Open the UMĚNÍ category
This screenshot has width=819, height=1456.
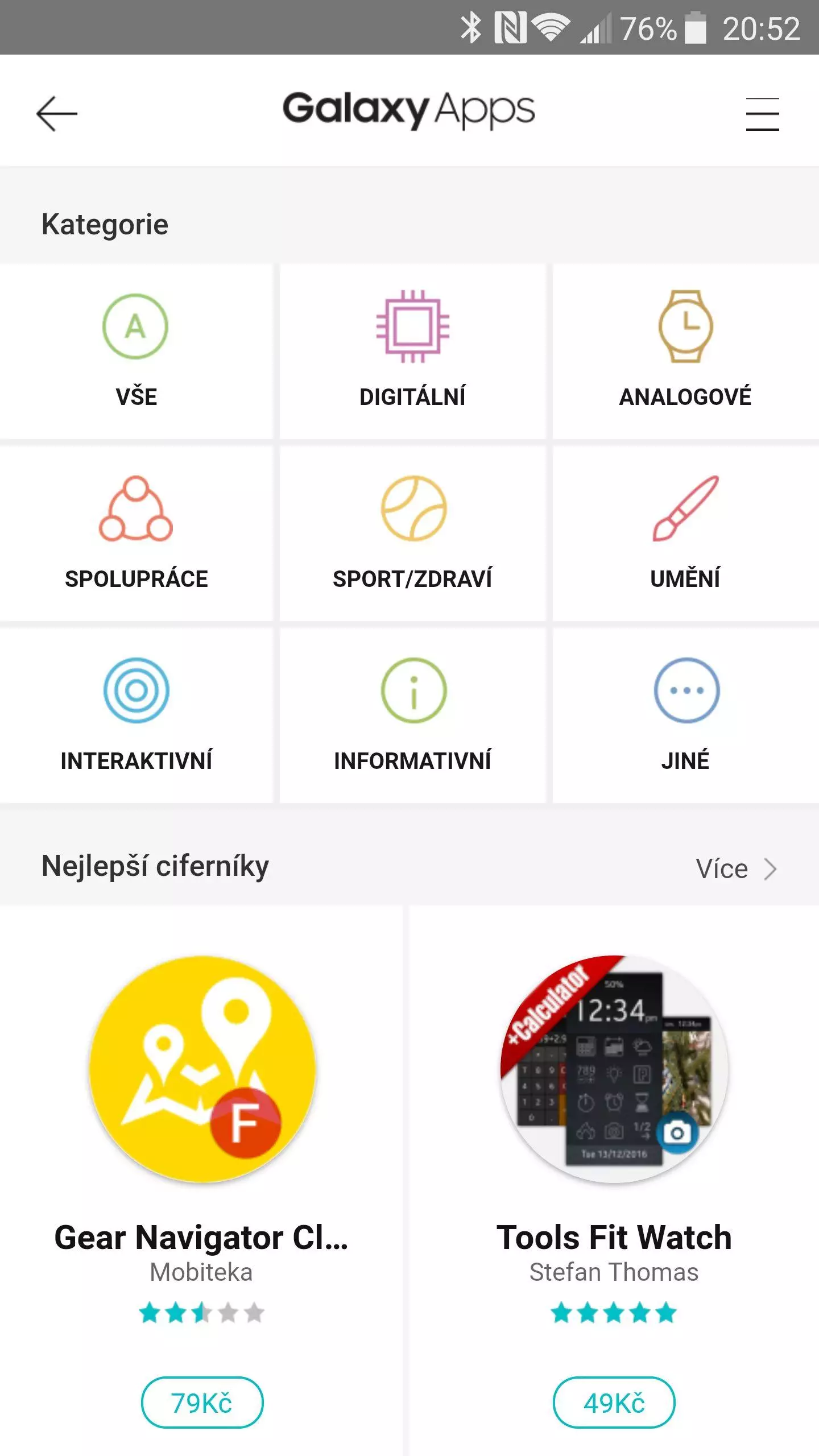(685, 533)
